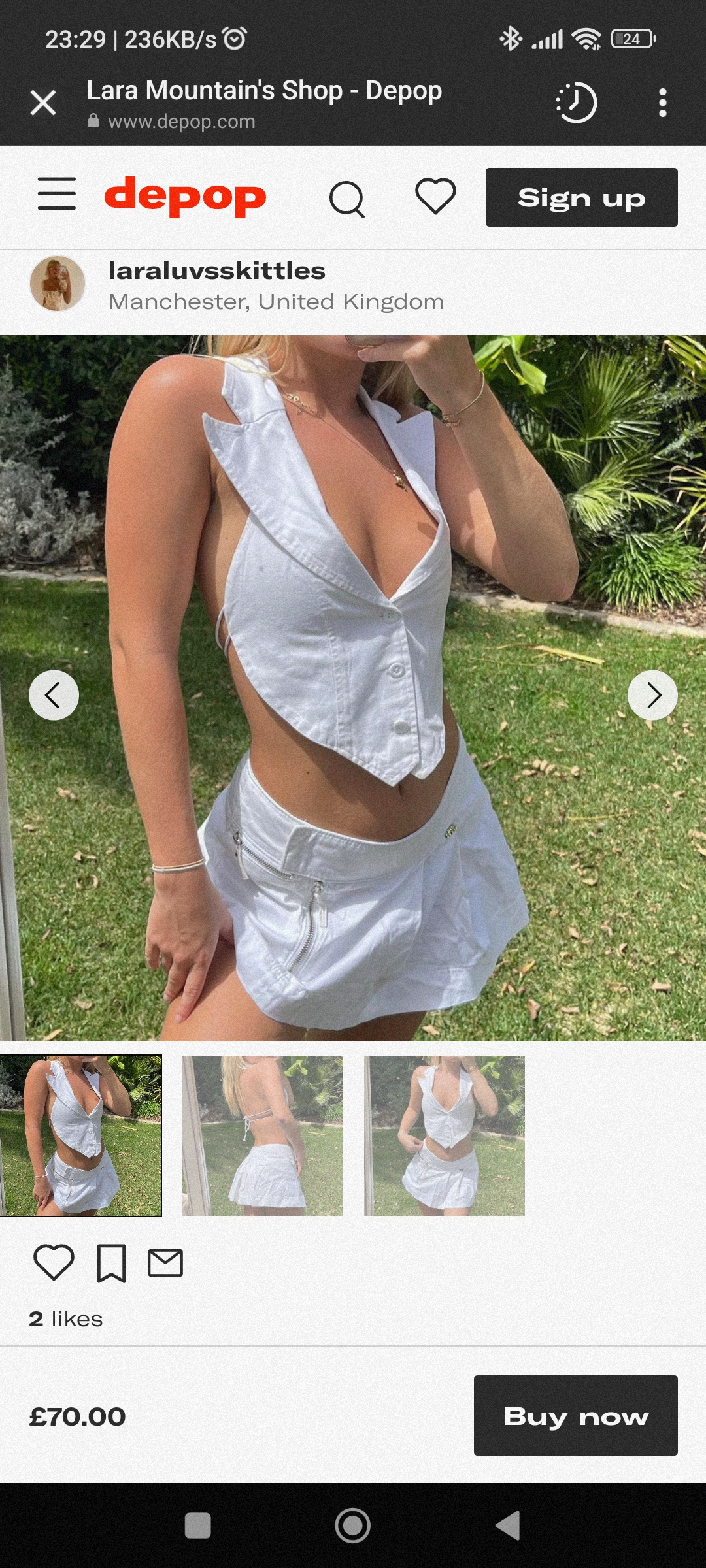The height and width of the screenshot is (1568, 706).
Task: Message the seller via envelope icon
Action: point(165,1262)
